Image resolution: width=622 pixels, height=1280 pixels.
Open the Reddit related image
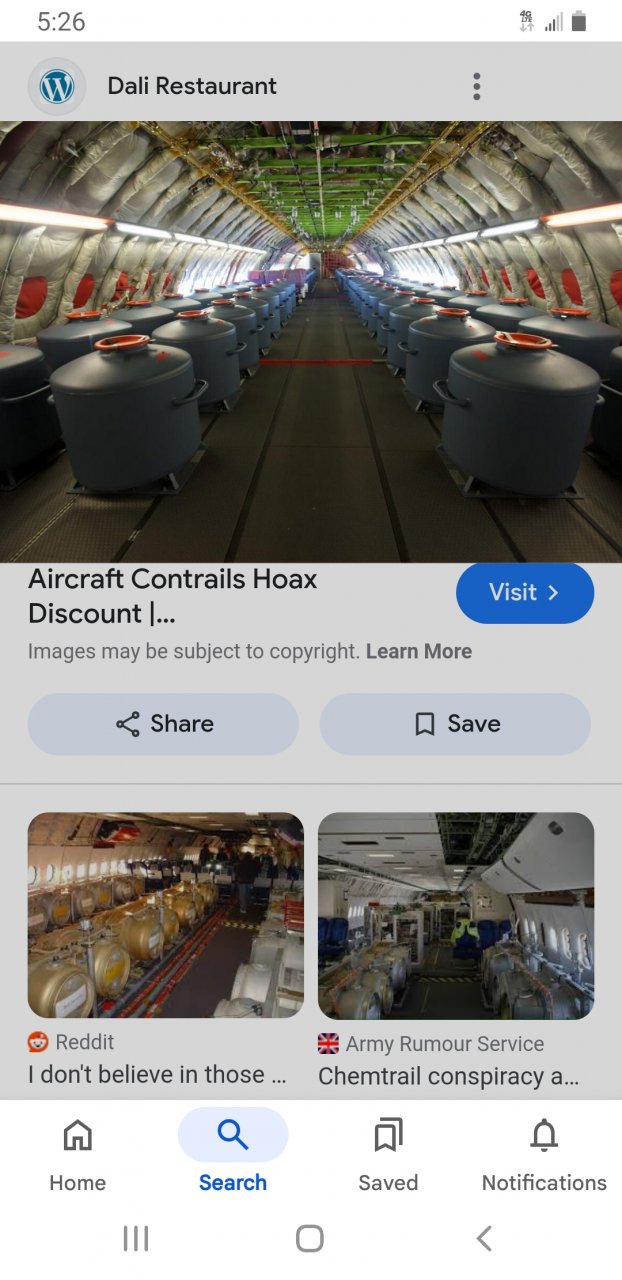(165, 915)
